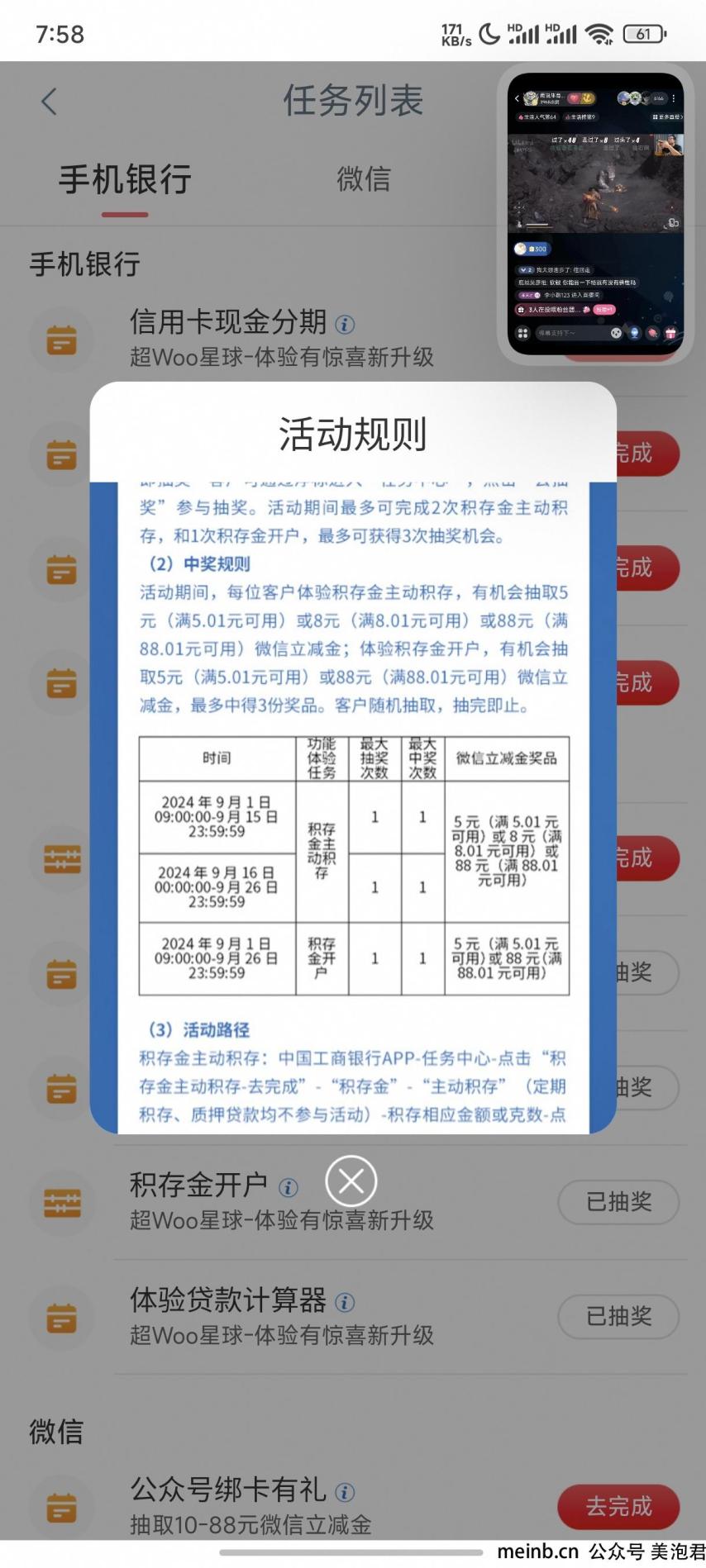Open info icon beside 信用卡现金分期

345,324
